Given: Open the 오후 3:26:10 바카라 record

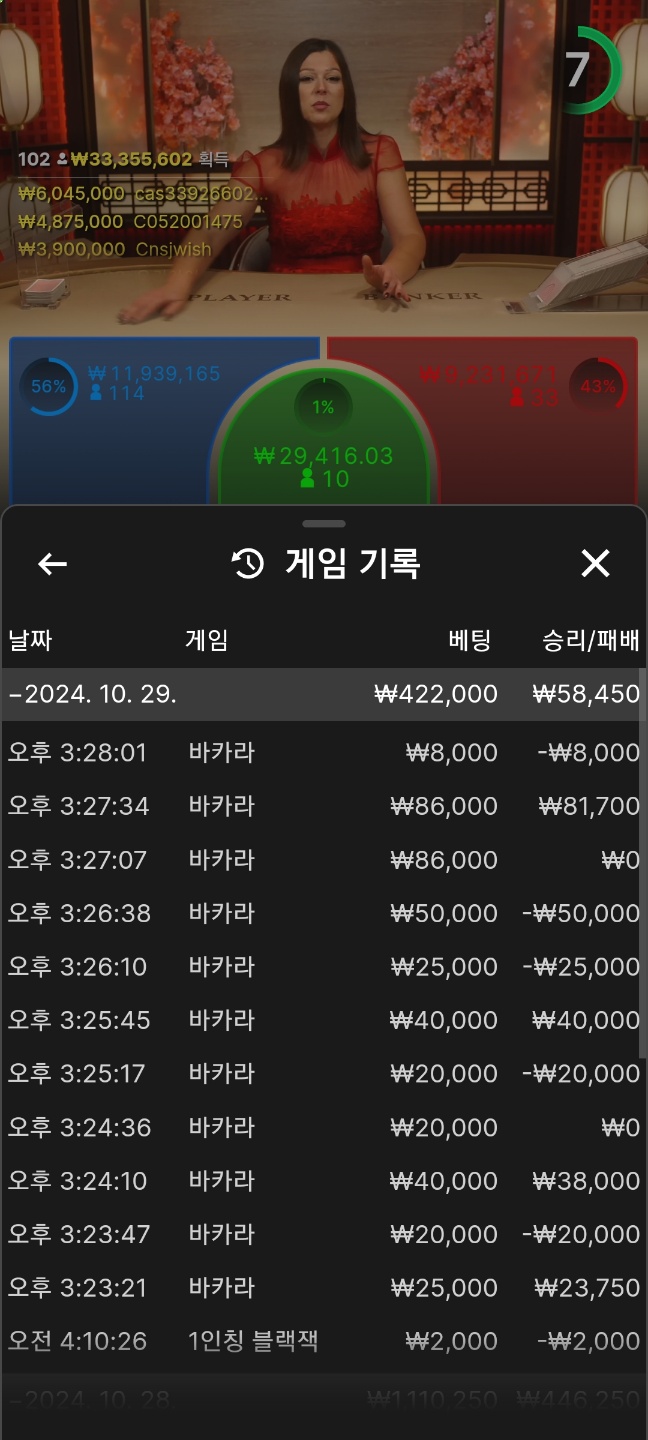Looking at the screenshot, I should (x=322, y=966).
